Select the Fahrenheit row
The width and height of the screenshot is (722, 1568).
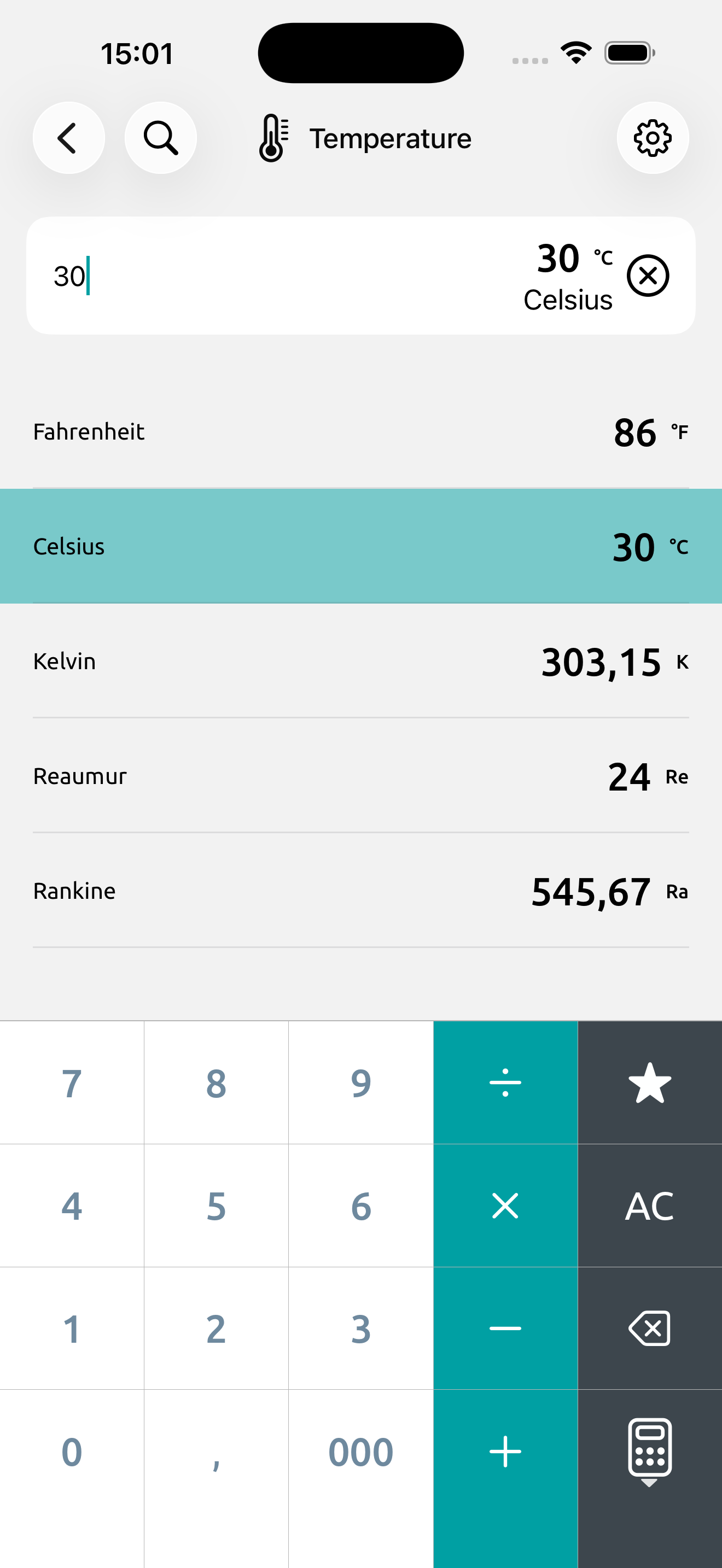tap(361, 431)
